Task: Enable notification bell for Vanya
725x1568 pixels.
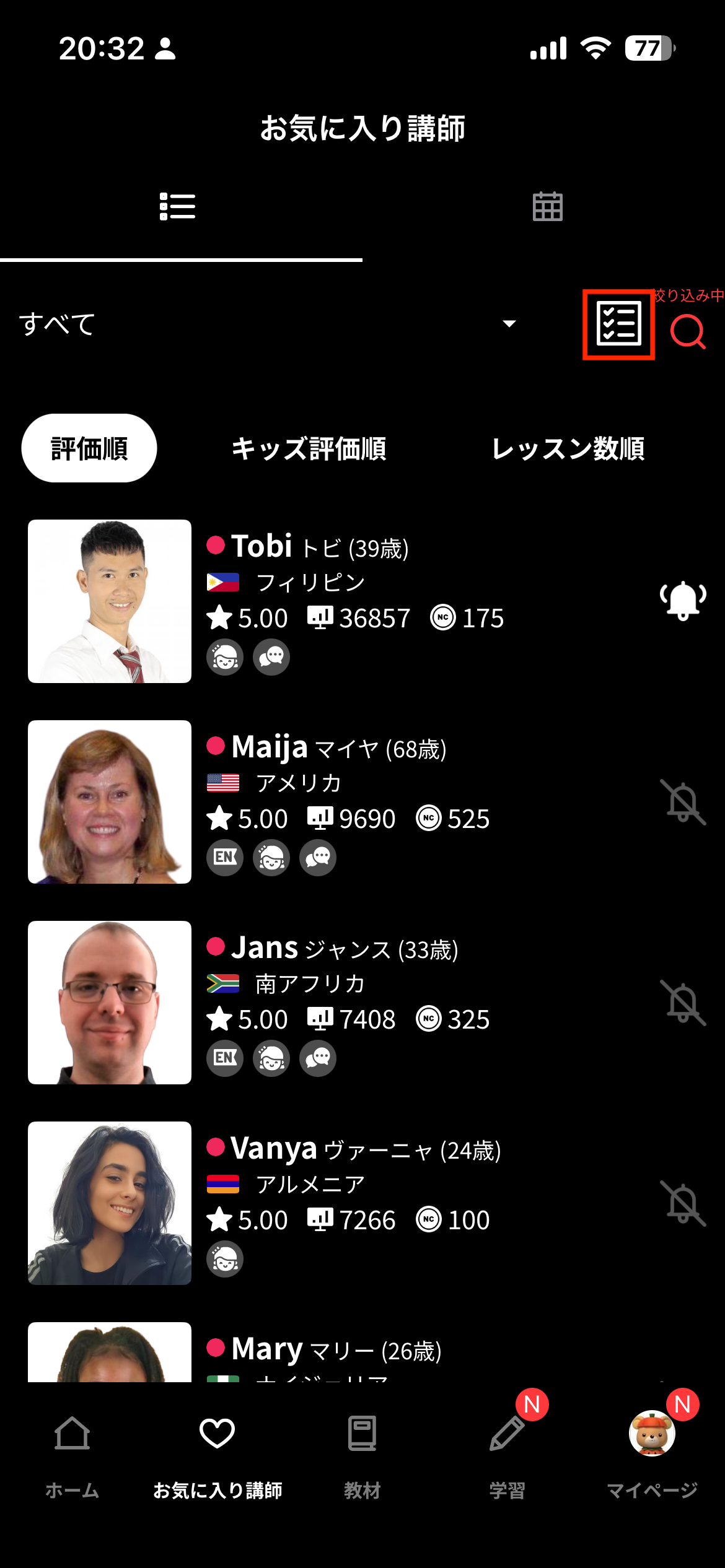Action: [x=683, y=1203]
